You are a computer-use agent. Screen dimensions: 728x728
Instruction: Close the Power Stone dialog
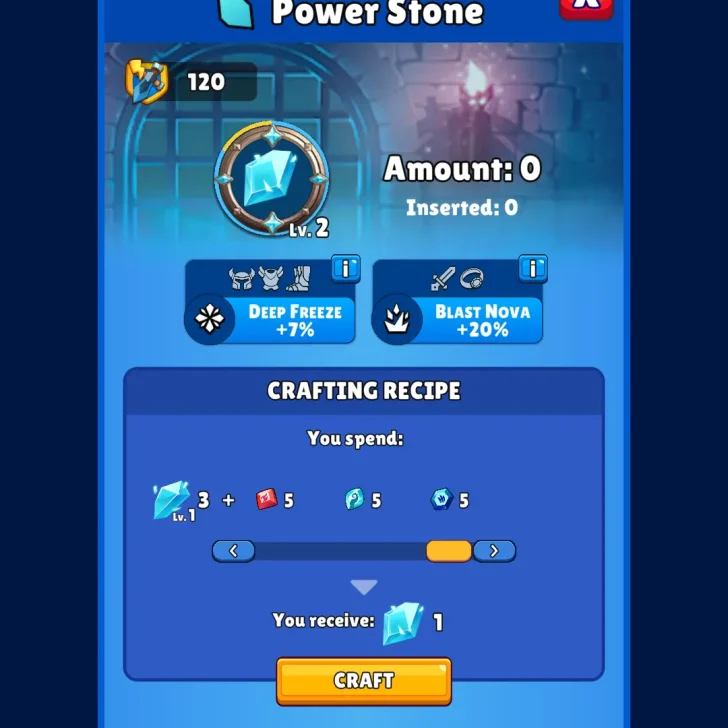pyautogui.click(x=586, y=6)
